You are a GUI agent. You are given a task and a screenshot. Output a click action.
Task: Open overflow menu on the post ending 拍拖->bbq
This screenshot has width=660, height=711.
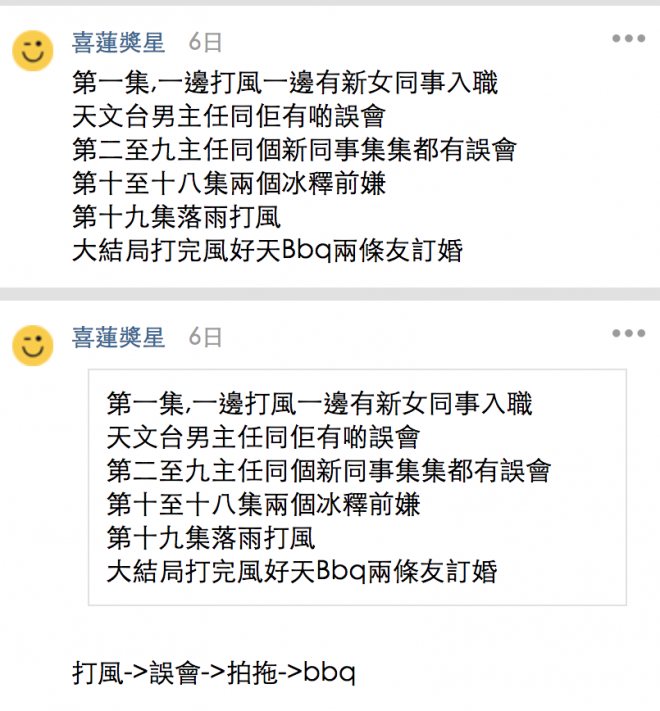tap(628, 334)
